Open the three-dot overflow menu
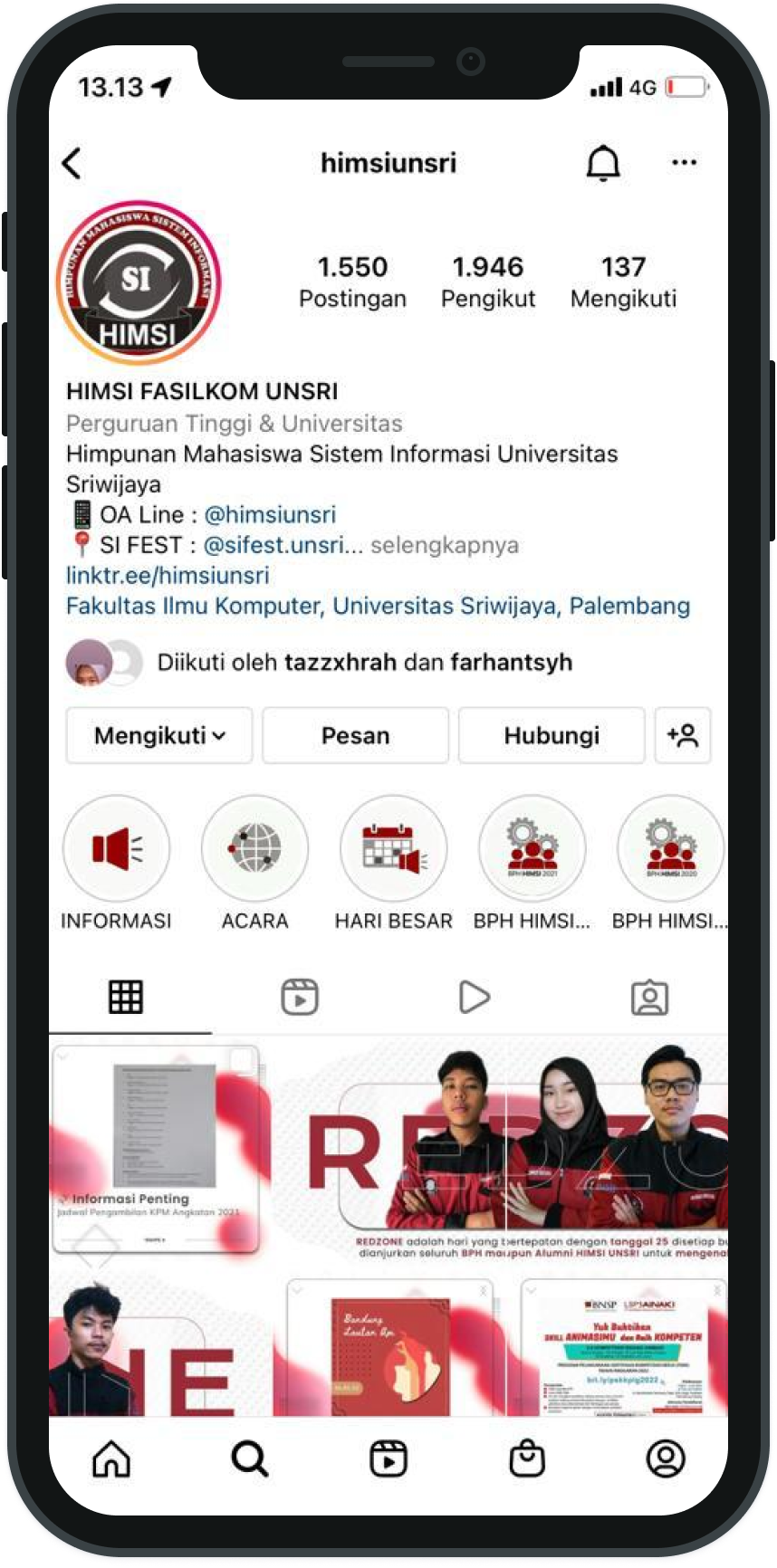777x1568 pixels. (x=684, y=163)
